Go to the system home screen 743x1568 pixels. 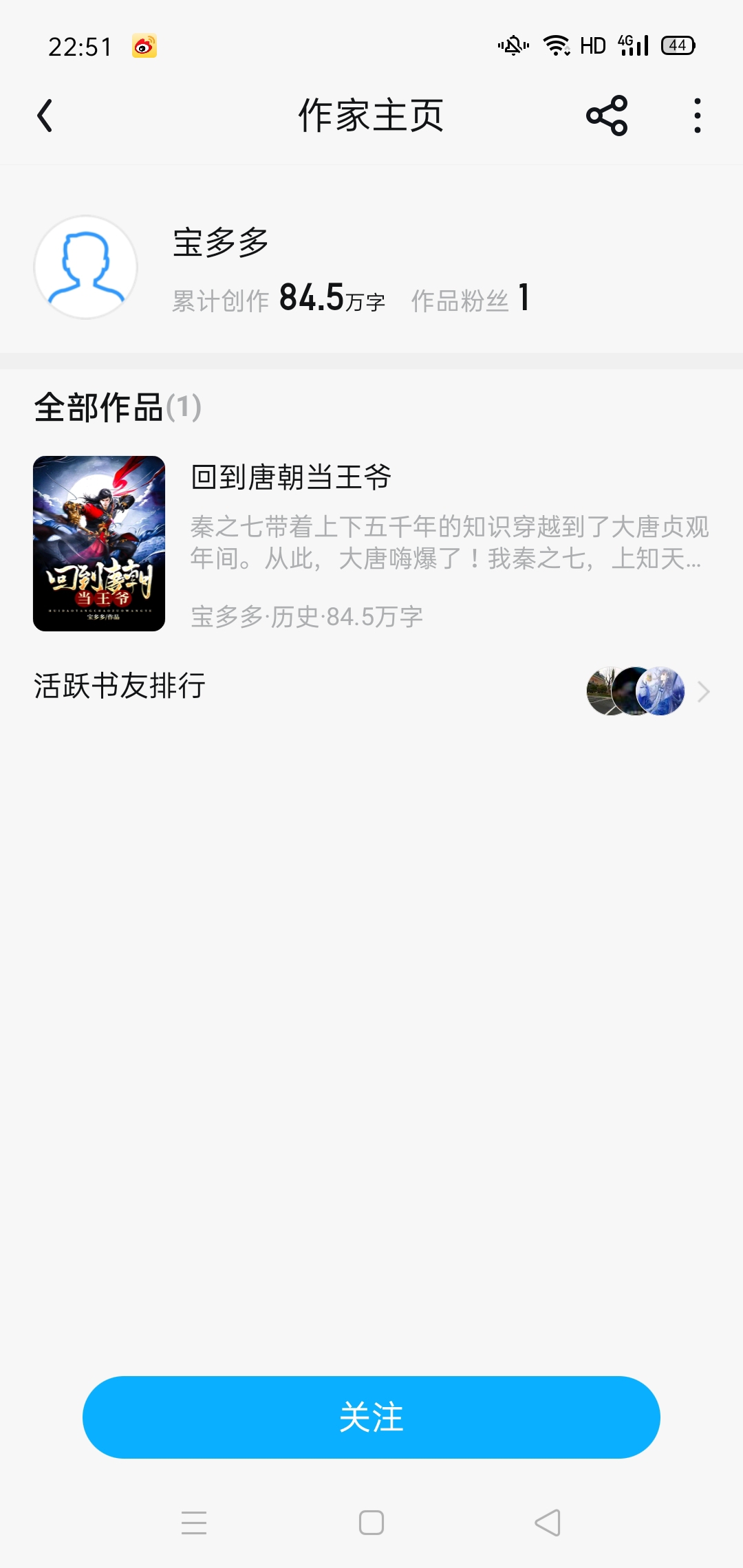[x=371, y=1523]
